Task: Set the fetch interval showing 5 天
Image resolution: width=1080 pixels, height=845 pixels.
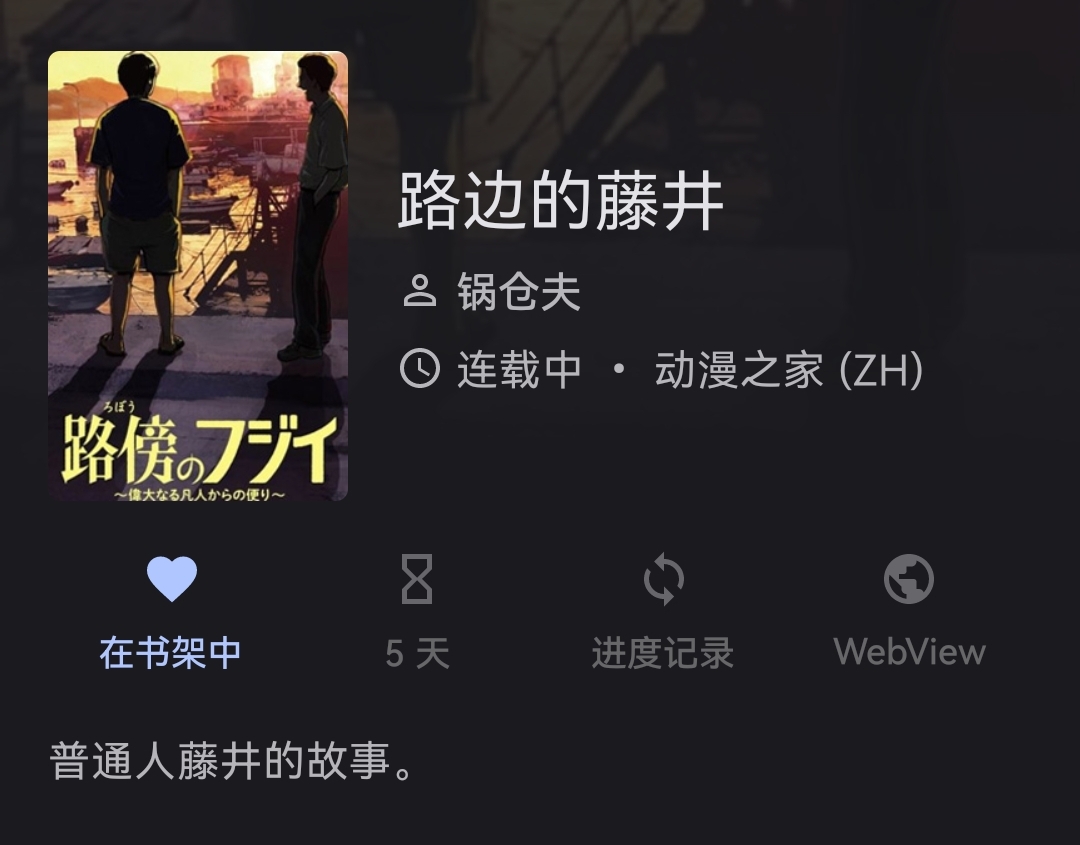Action: click(x=417, y=610)
